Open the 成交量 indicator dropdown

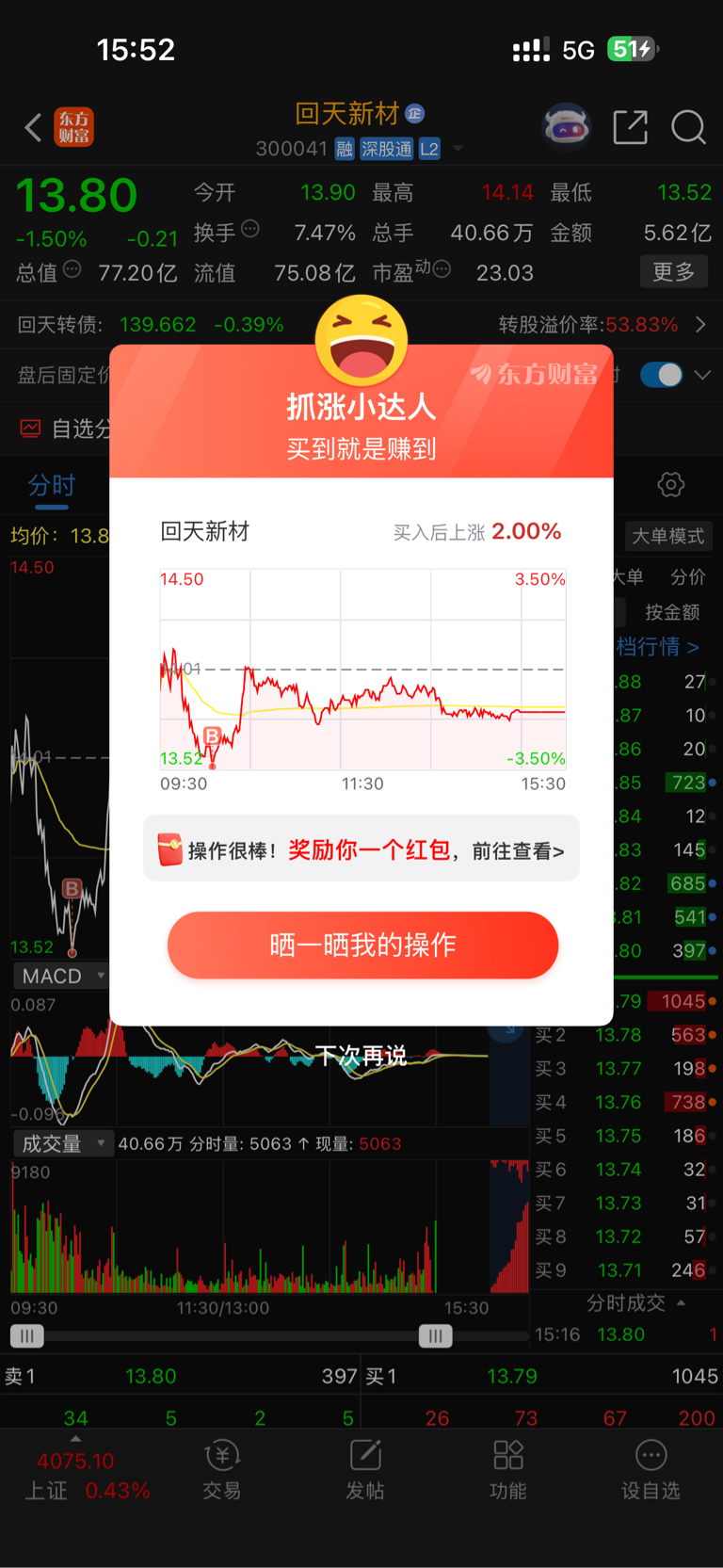(x=62, y=1143)
